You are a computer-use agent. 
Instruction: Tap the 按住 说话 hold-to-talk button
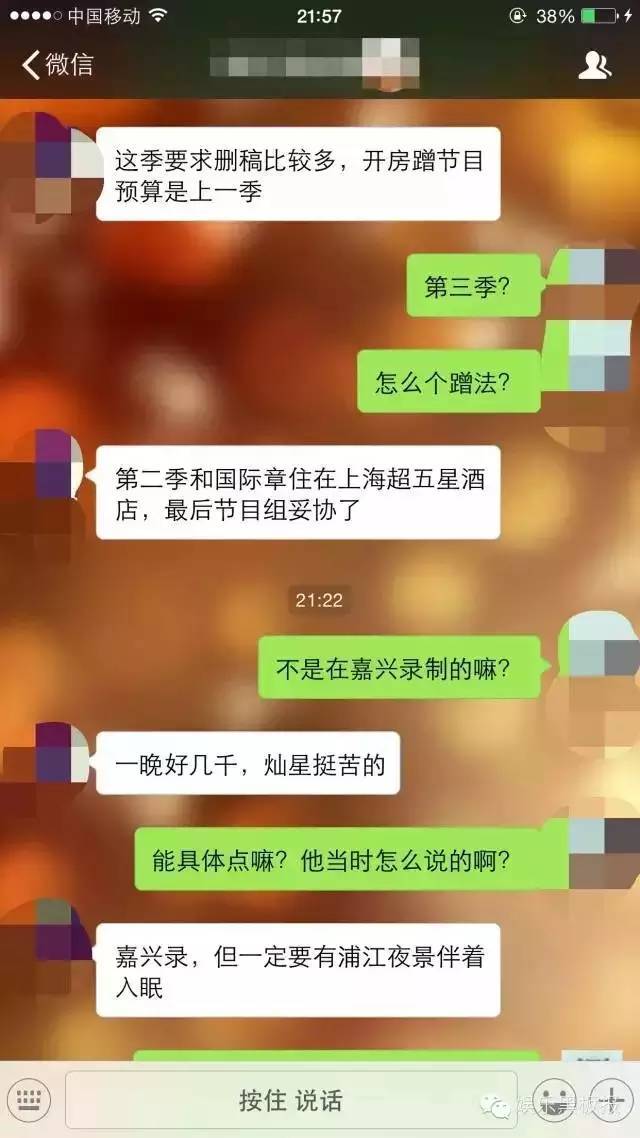(291, 1100)
